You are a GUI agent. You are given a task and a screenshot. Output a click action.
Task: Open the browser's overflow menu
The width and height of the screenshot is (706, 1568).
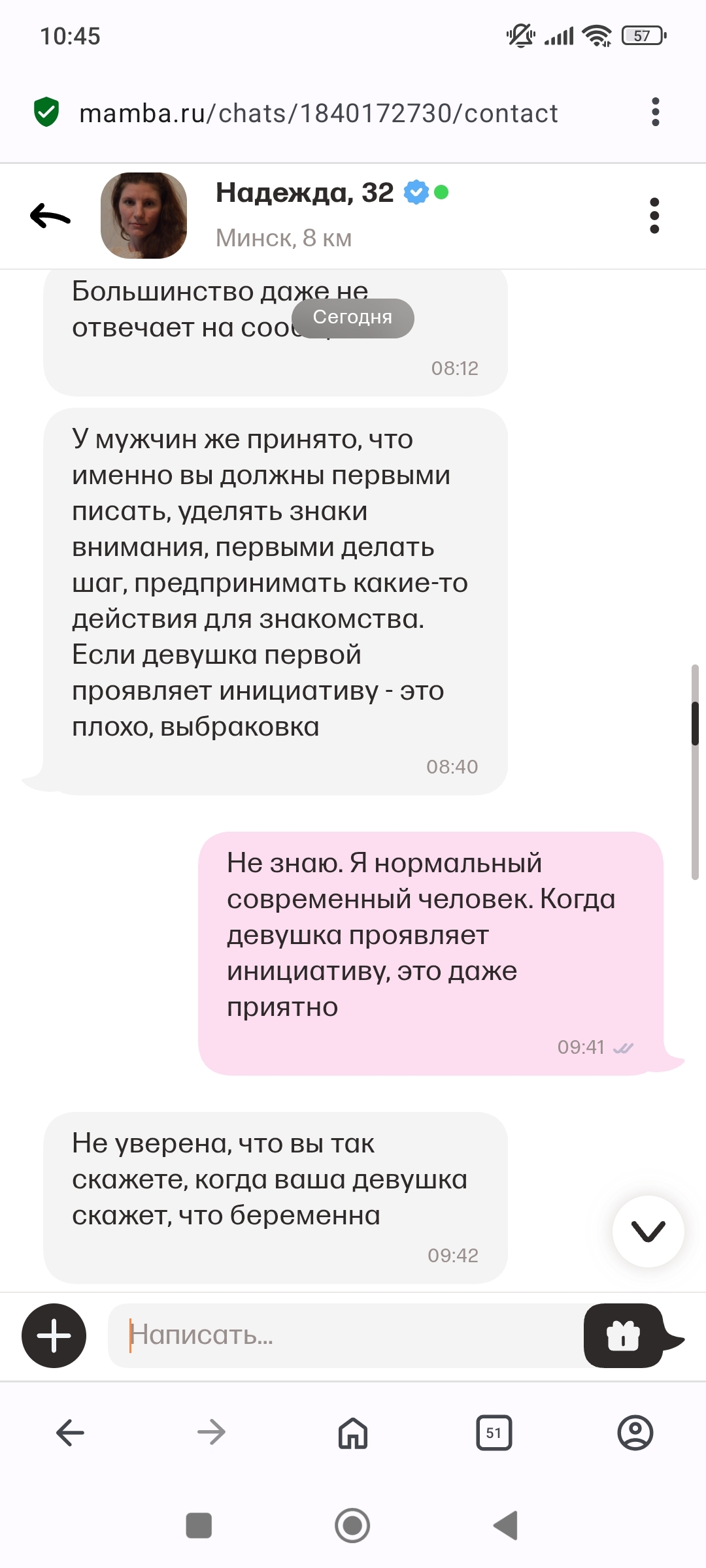pyautogui.click(x=656, y=112)
